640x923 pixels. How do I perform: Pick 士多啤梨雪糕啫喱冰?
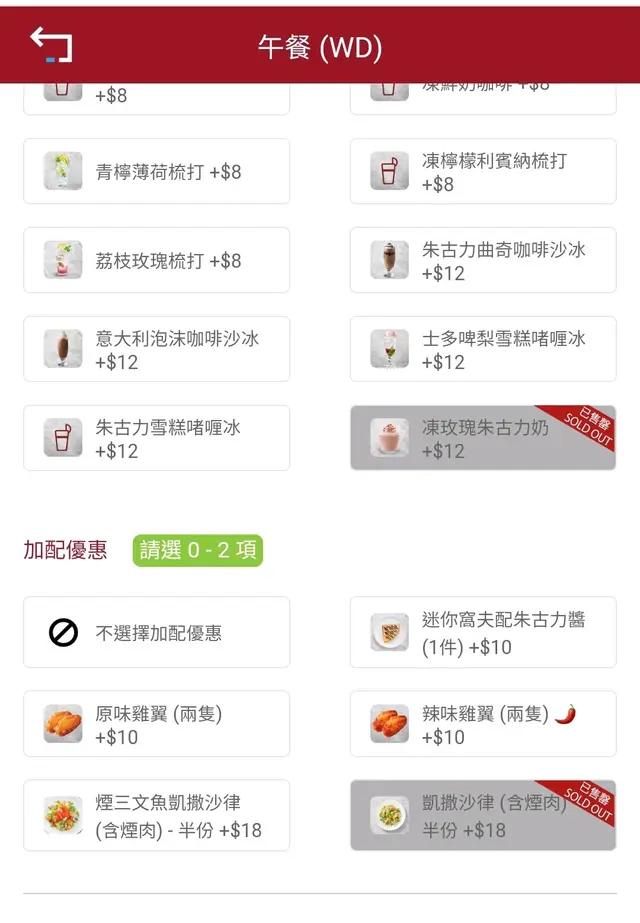coord(483,350)
